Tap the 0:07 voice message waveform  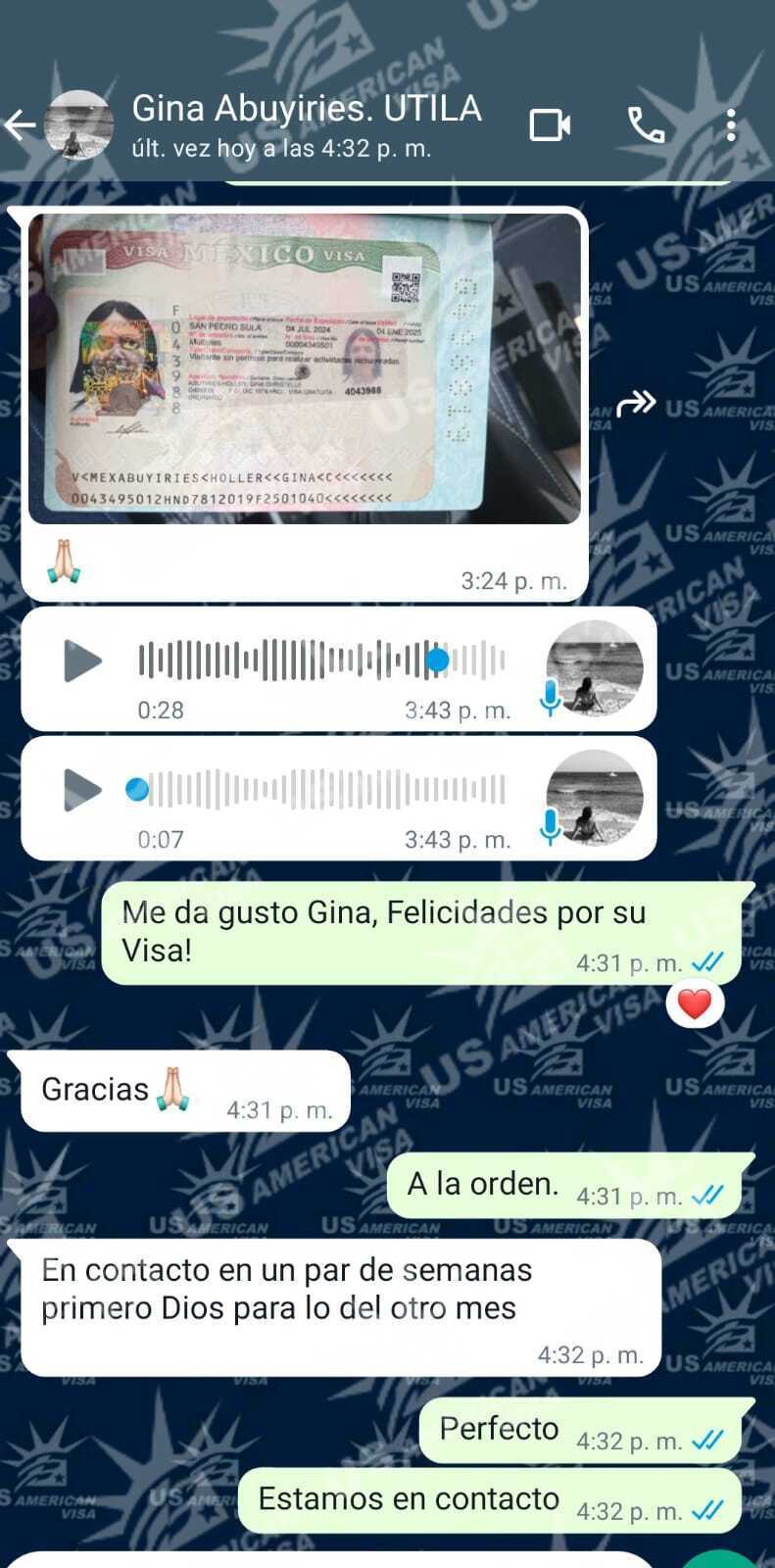(x=321, y=790)
